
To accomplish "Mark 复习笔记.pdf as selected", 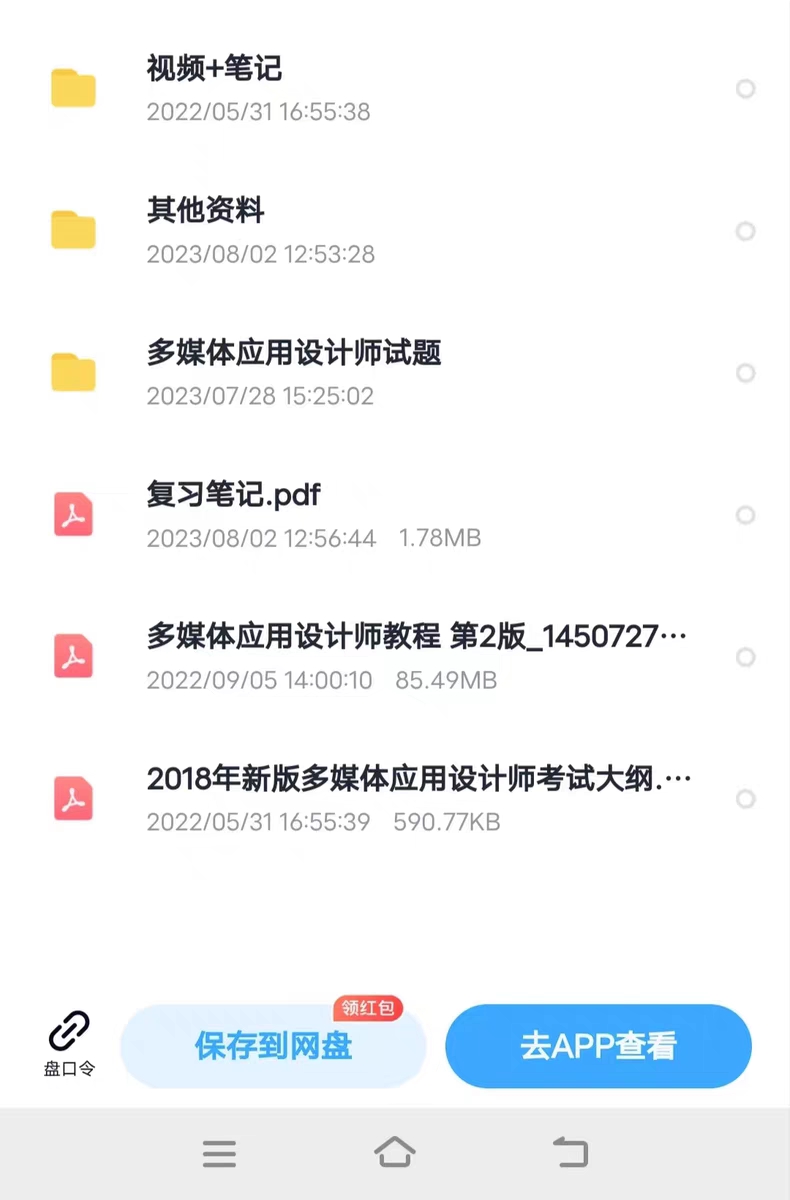I will [745, 515].
